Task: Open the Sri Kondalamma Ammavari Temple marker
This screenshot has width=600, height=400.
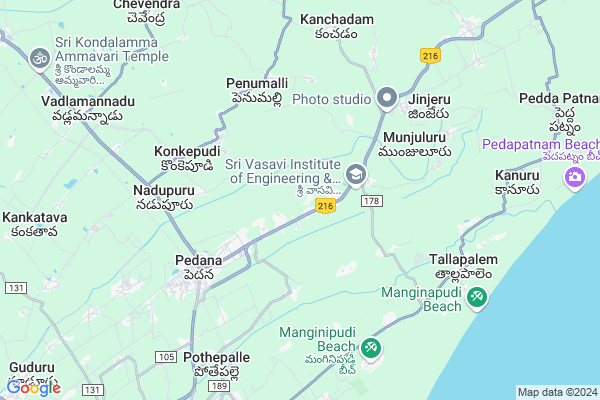Action: [x=41, y=59]
